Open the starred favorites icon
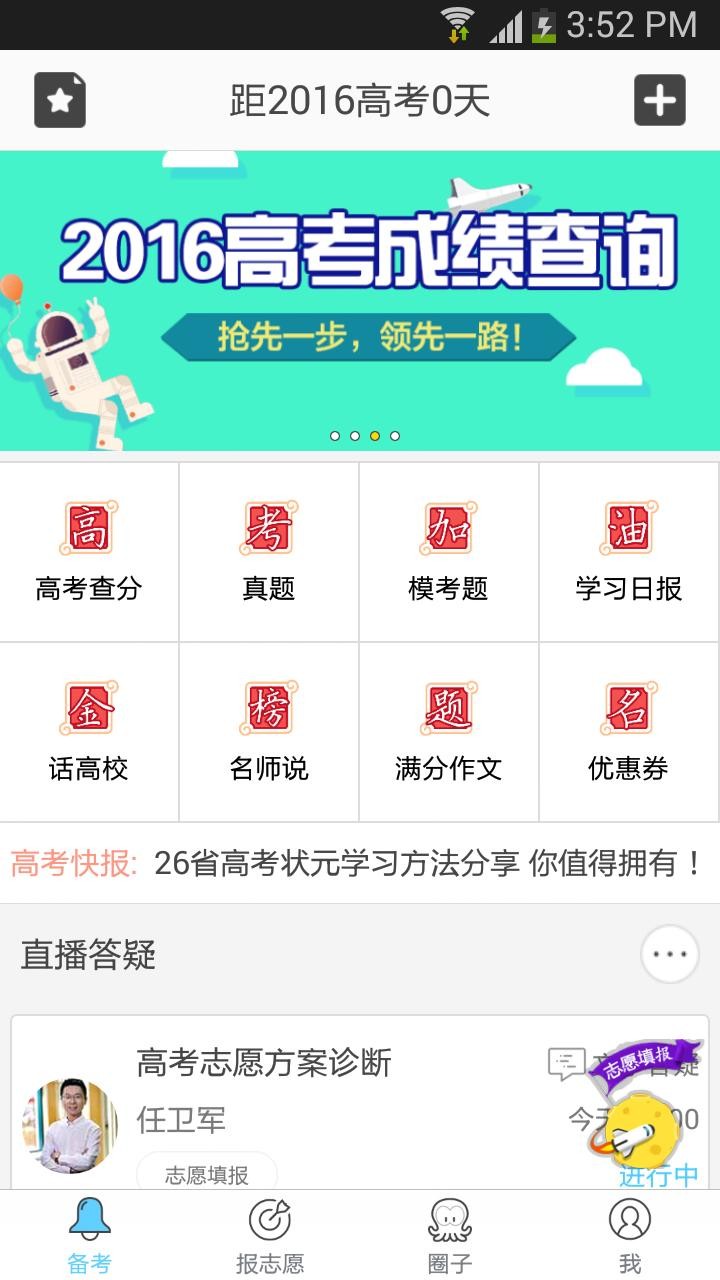Image resolution: width=720 pixels, height=1280 pixels. coord(60,100)
